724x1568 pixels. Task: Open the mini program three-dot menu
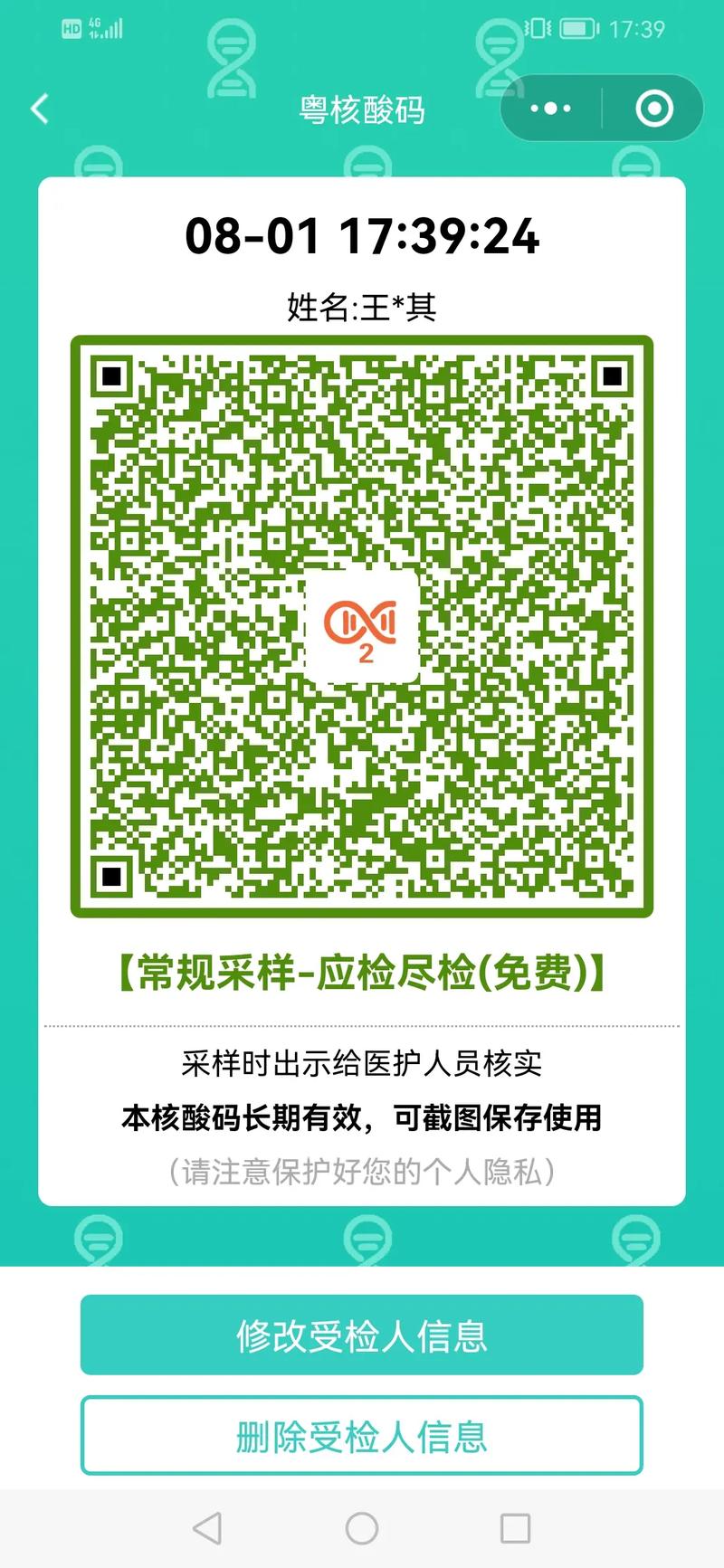click(551, 108)
